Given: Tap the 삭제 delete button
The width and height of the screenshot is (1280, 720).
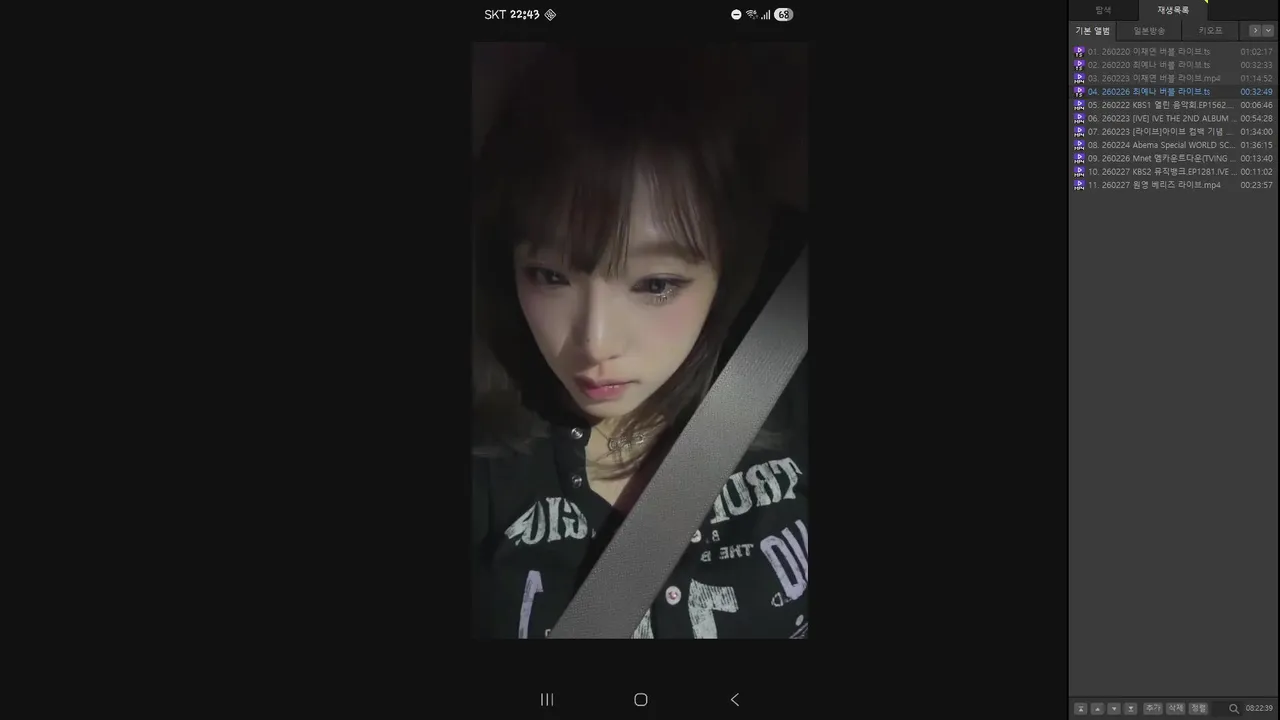Looking at the screenshot, I should [1176, 708].
